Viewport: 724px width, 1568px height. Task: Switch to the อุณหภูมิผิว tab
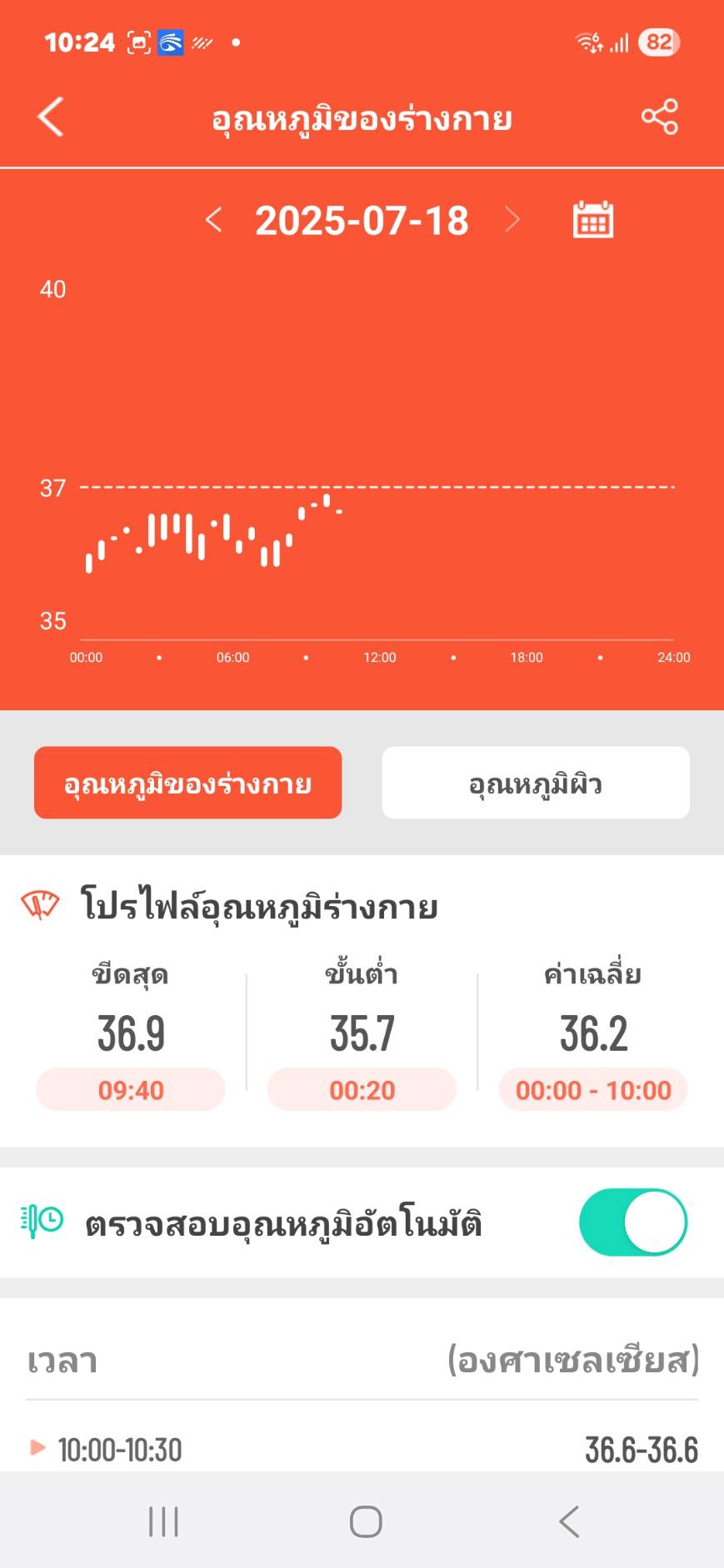tap(536, 783)
